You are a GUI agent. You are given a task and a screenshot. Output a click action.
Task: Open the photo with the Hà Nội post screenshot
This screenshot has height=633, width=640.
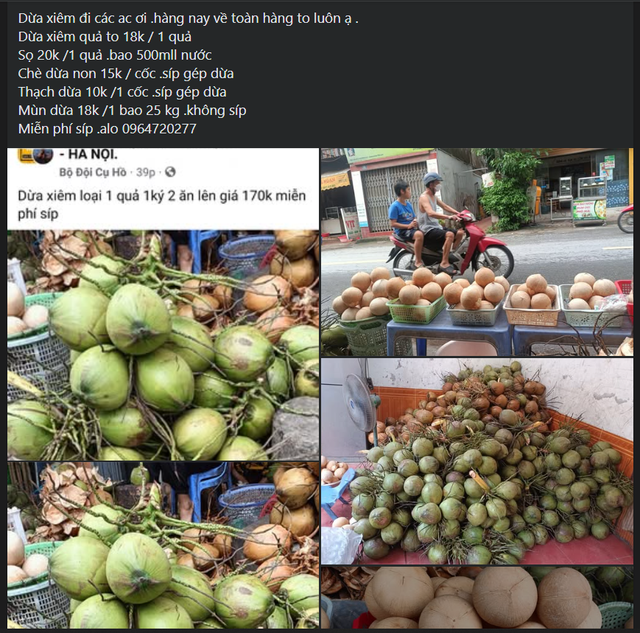coord(163,303)
